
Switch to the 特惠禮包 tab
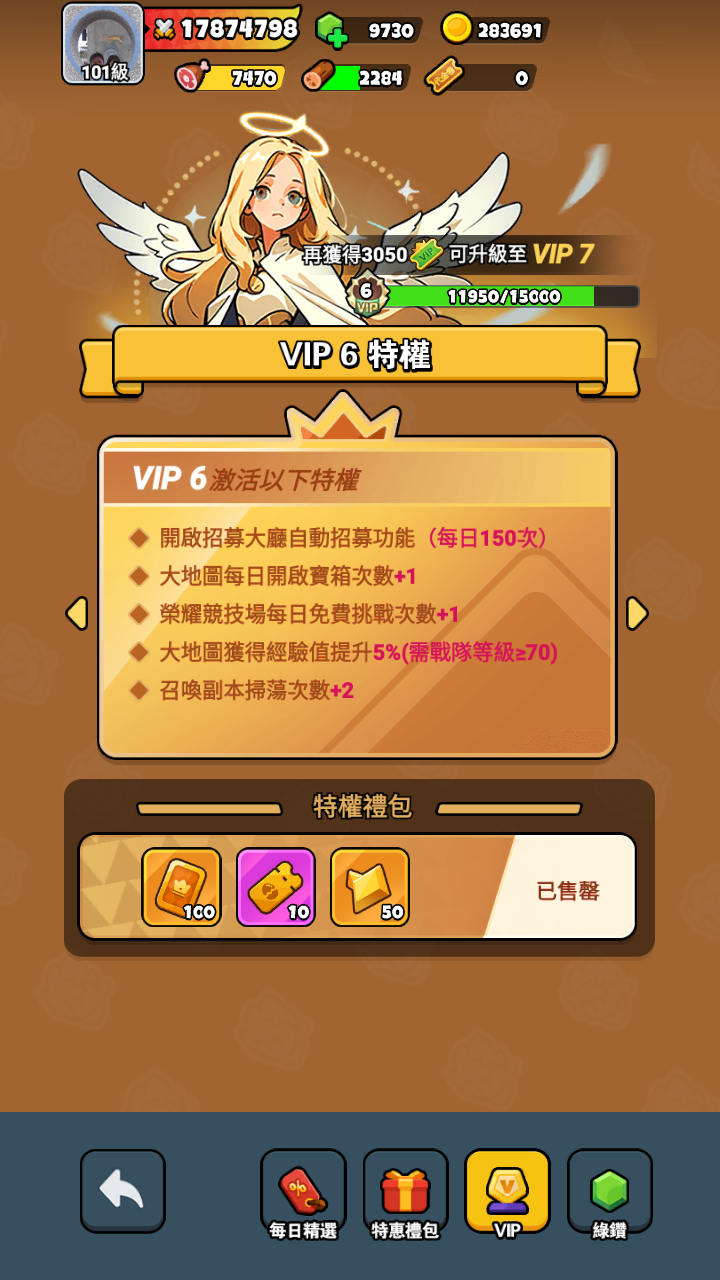pyautogui.click(x=405, y=1192)
